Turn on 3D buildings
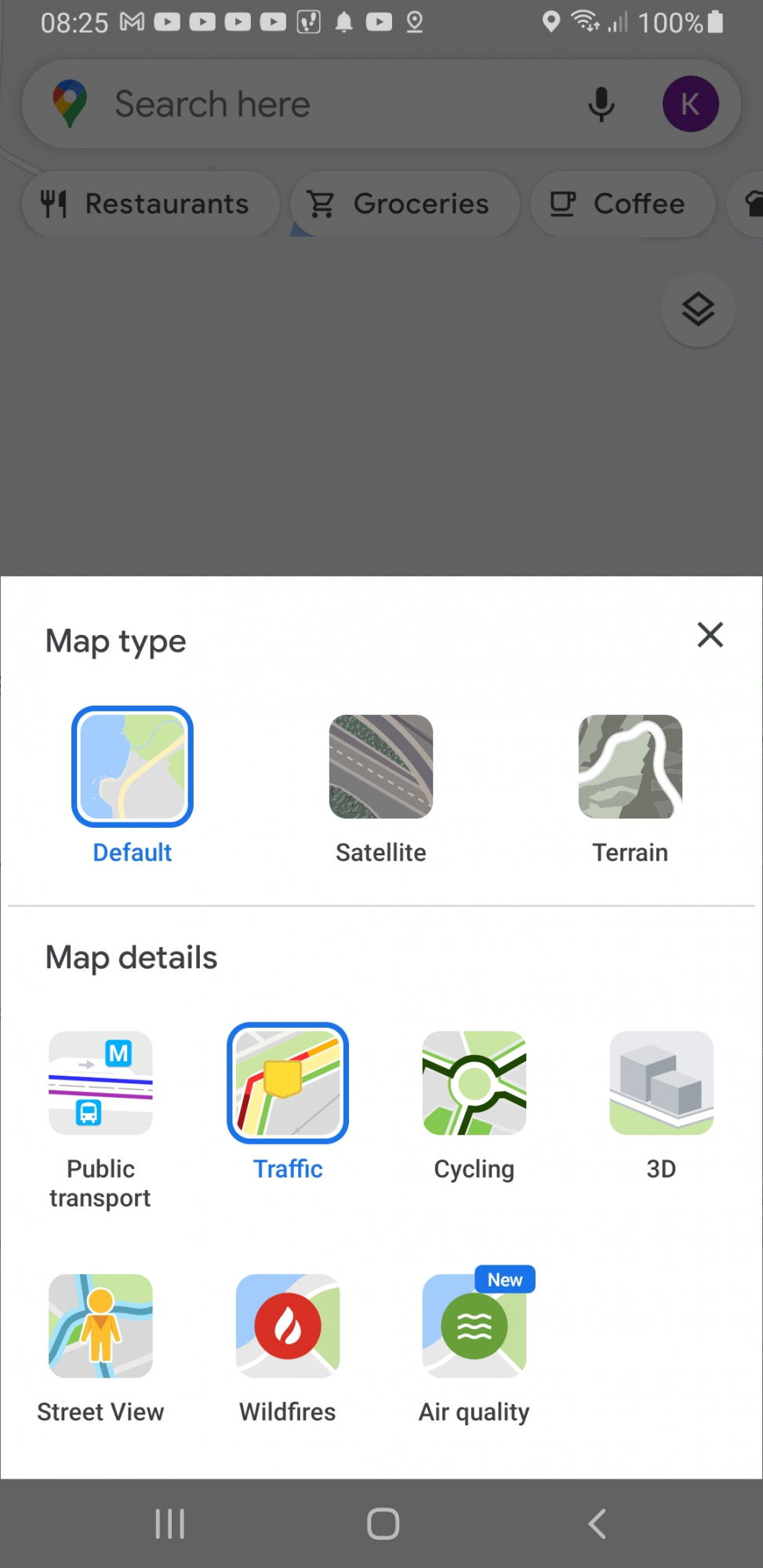Screen dimensions: 763x1568 [x=661, y=1083]
